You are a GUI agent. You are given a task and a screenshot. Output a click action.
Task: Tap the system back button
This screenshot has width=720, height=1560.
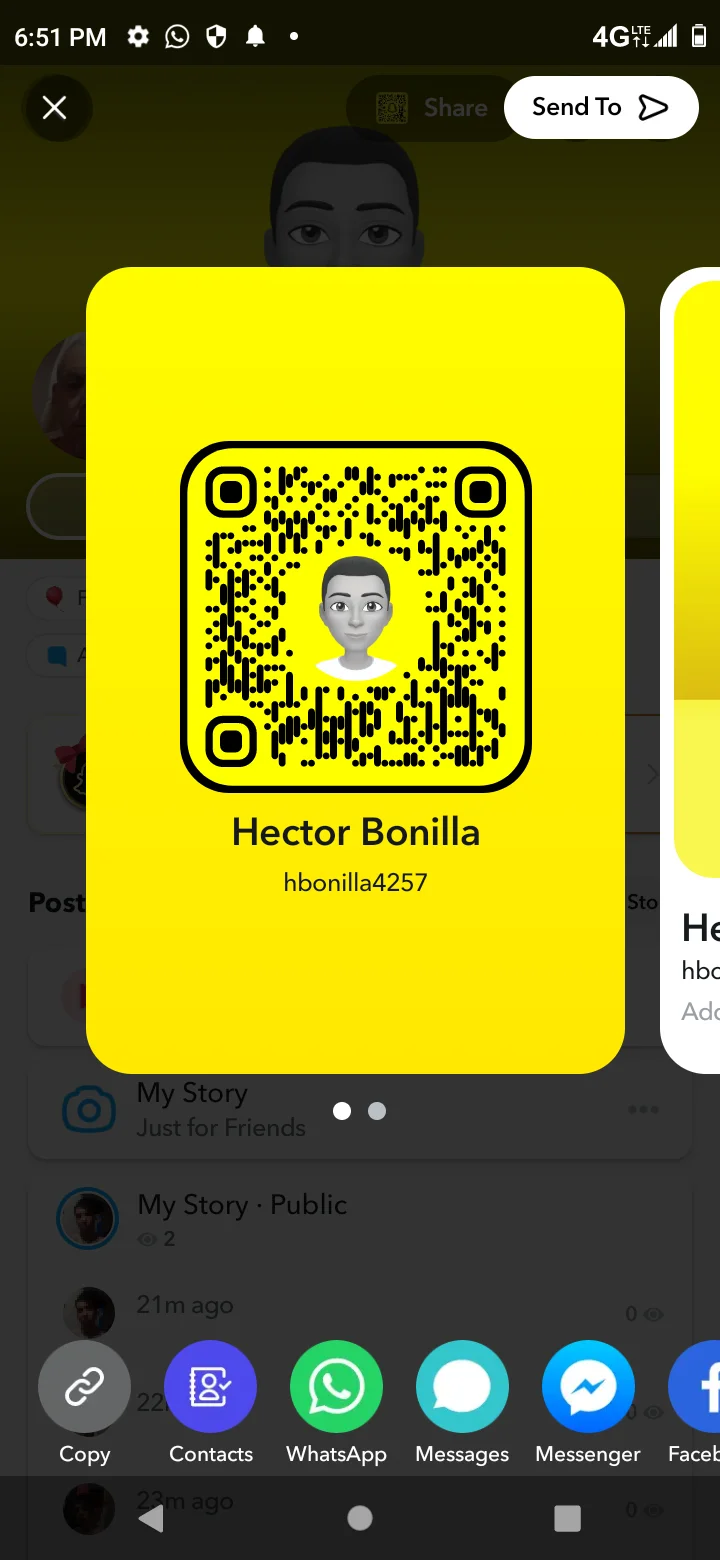coord(152,1518)
